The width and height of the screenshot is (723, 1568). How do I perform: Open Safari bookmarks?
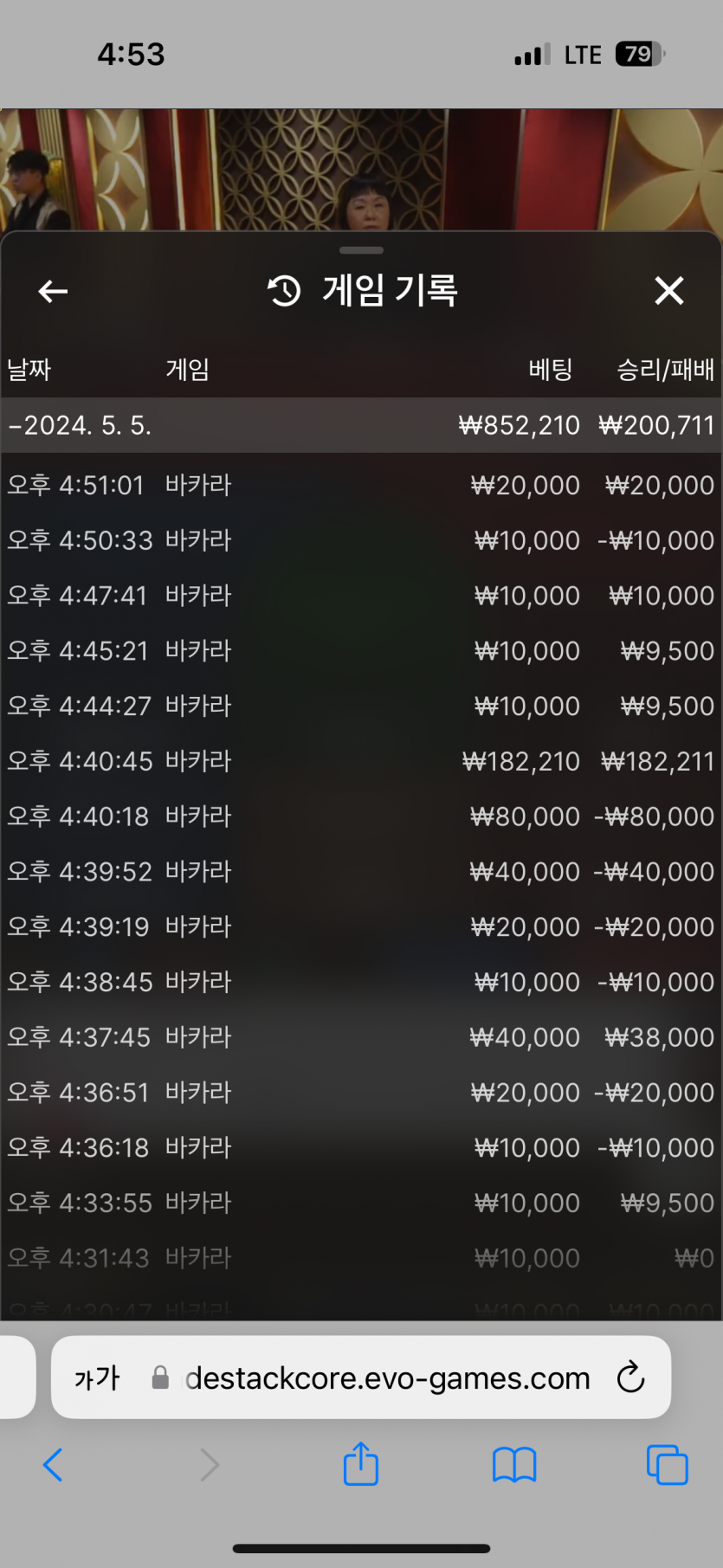click(514, 1465)
